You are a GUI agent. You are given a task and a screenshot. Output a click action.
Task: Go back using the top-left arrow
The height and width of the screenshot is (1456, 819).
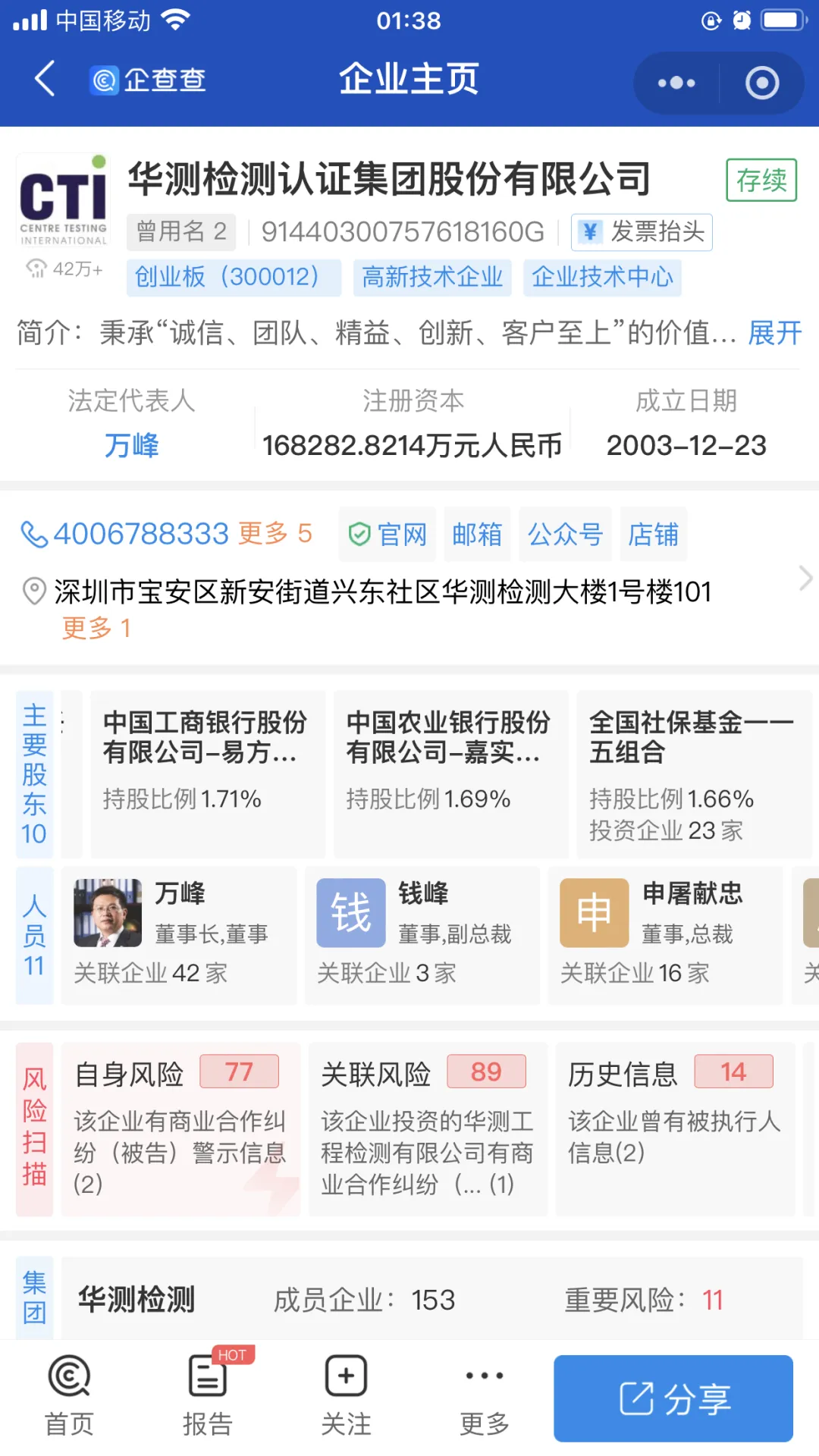coord(44,79)
